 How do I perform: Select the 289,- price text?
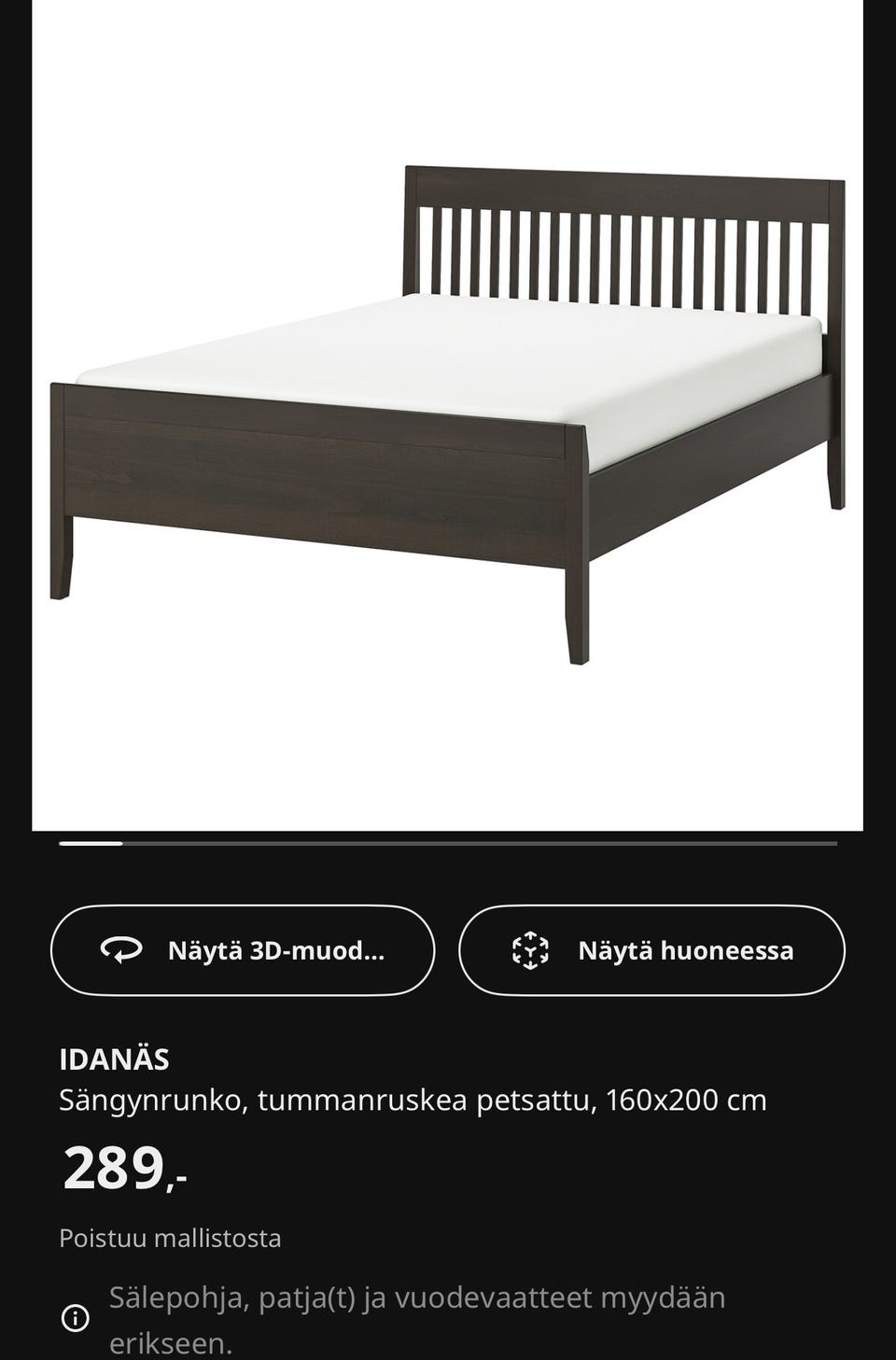tap(122, 1171)
